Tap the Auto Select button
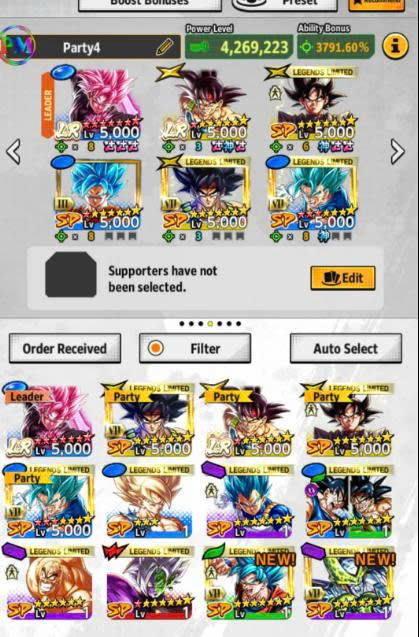 [346, 349]
